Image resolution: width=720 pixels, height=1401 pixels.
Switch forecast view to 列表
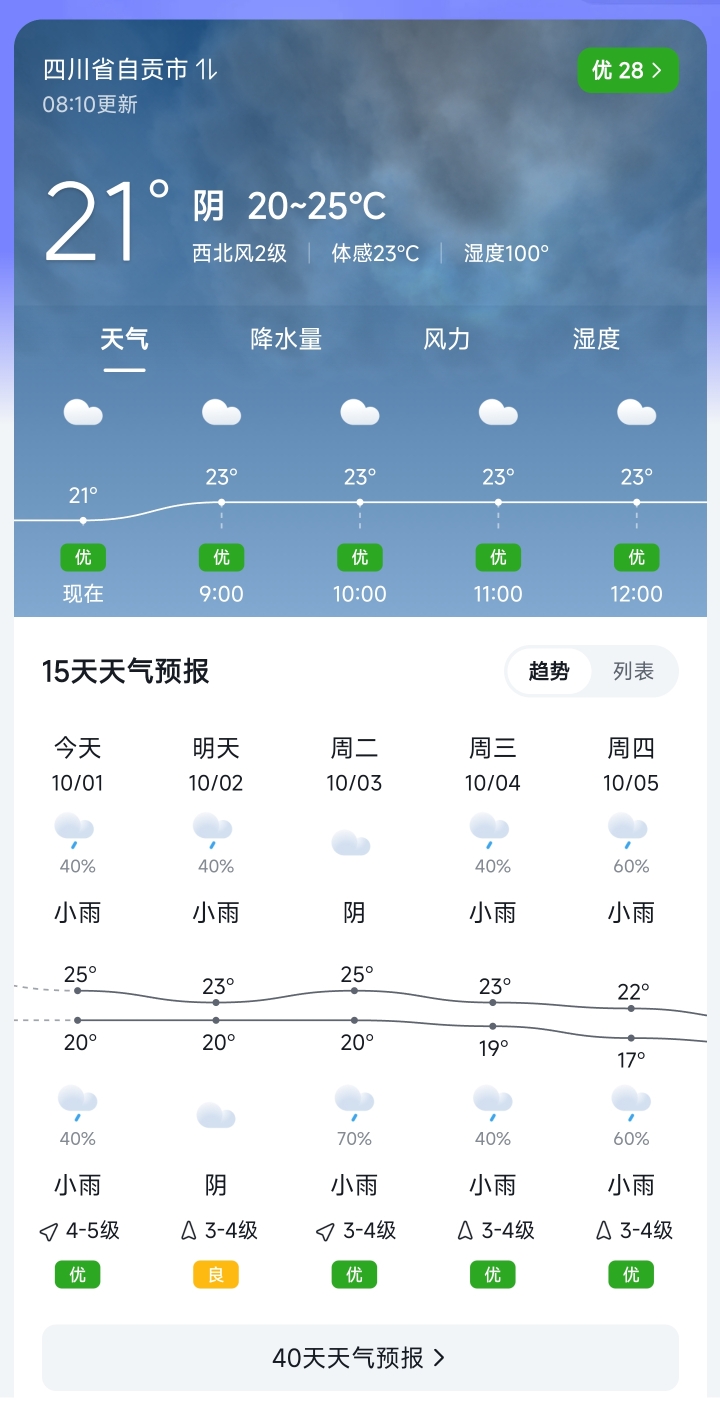[x=633, y=671]
